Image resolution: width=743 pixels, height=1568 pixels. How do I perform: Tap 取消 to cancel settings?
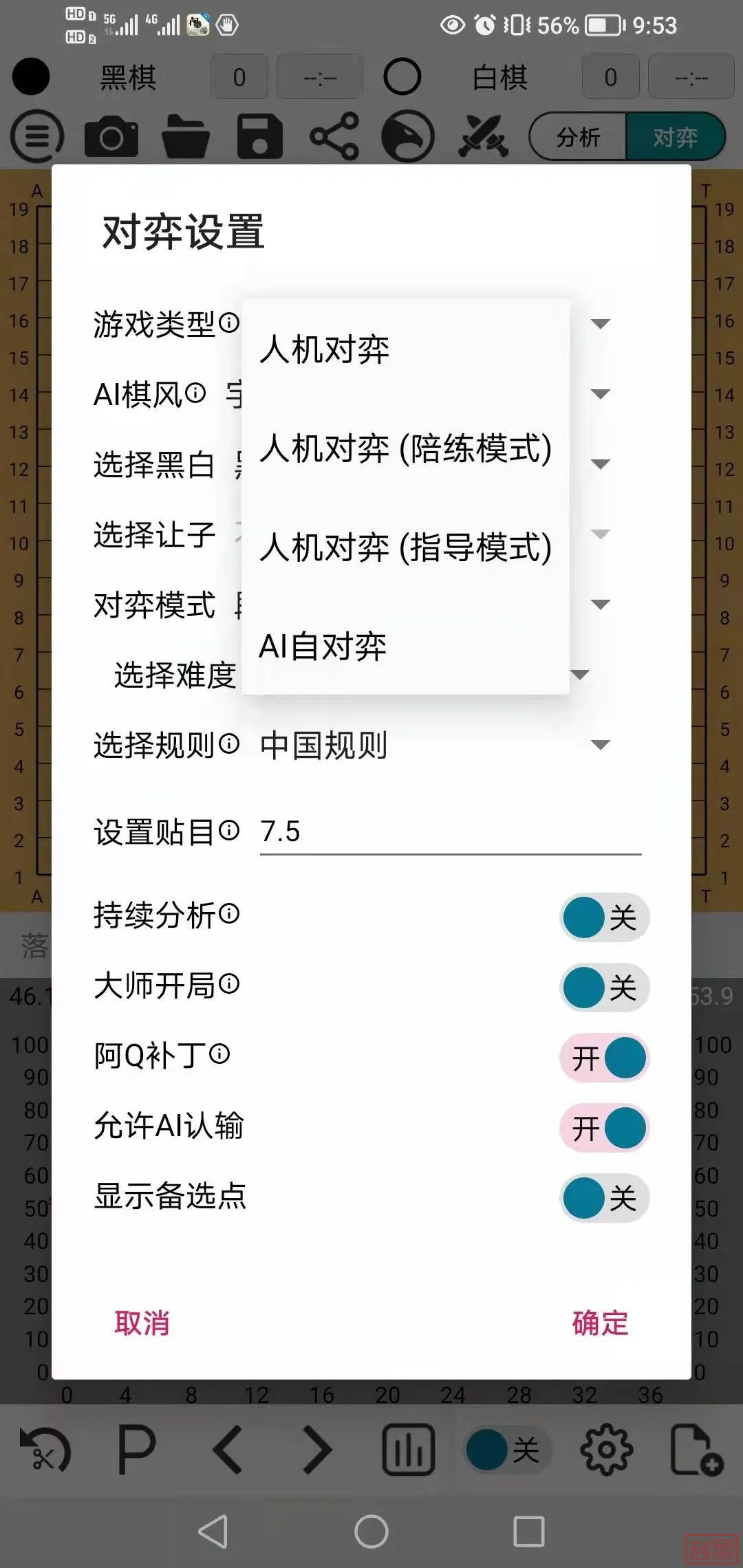pos(142,1323)
